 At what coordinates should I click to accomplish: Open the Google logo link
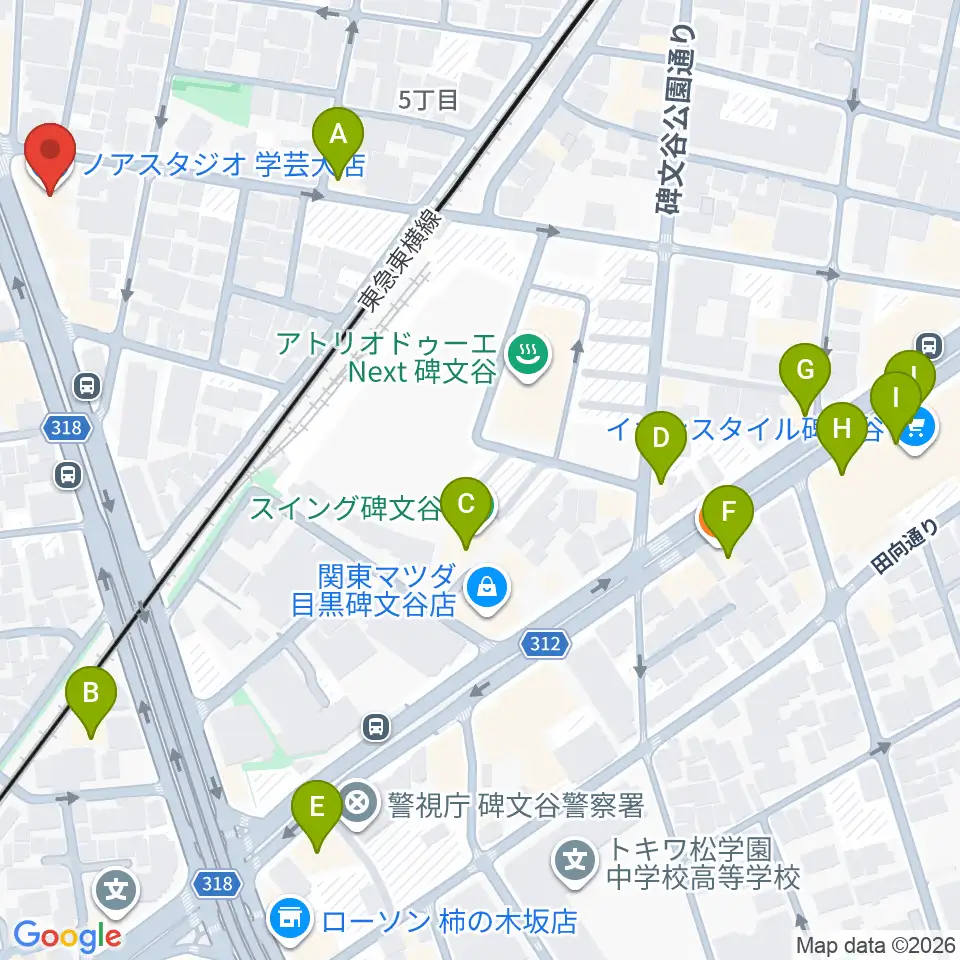pyautogui.click(x=67, y=935)
